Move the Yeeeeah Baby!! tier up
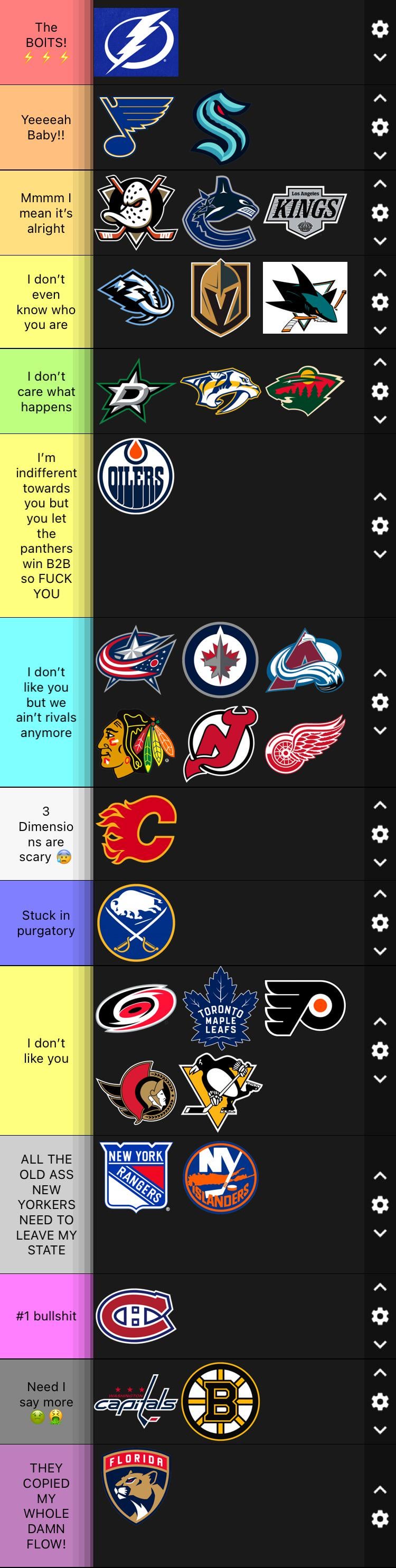Viewport: 396px width, 1568px height. 380,99
